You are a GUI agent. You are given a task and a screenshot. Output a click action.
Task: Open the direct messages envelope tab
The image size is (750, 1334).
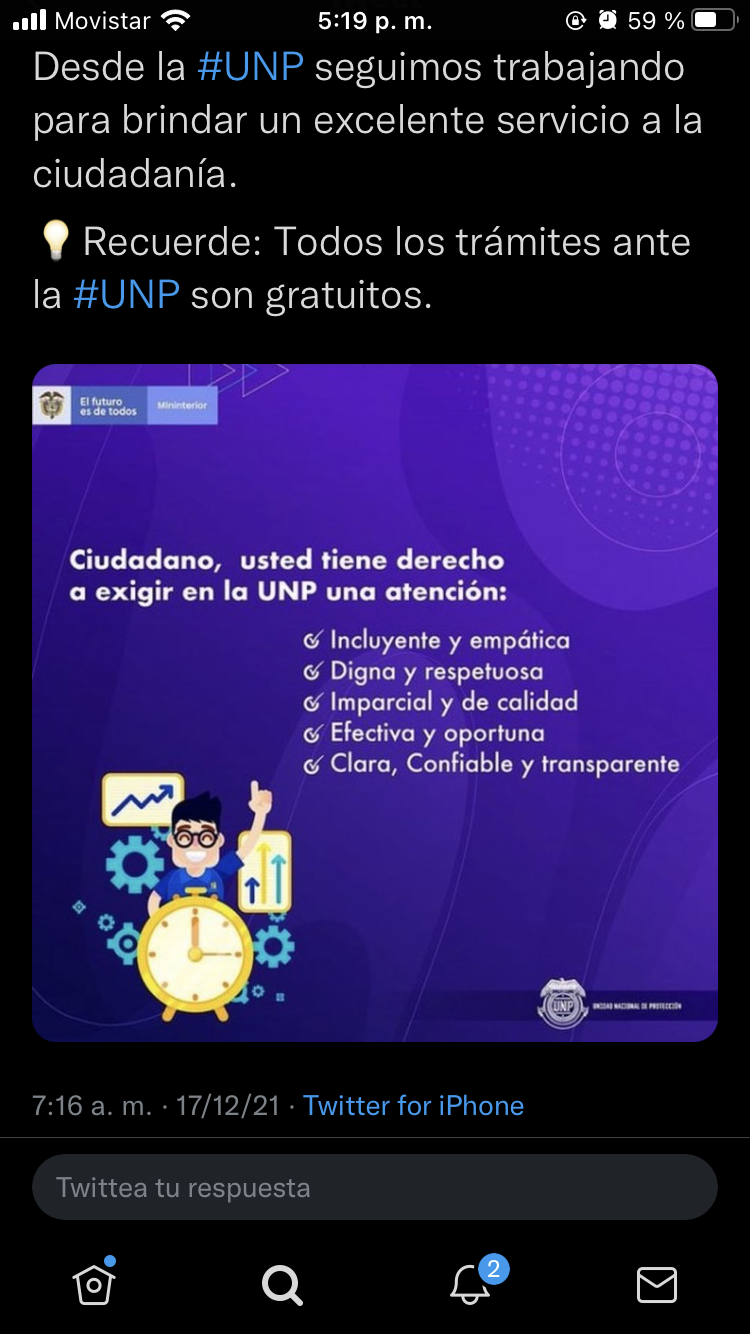coord(657,1284)
